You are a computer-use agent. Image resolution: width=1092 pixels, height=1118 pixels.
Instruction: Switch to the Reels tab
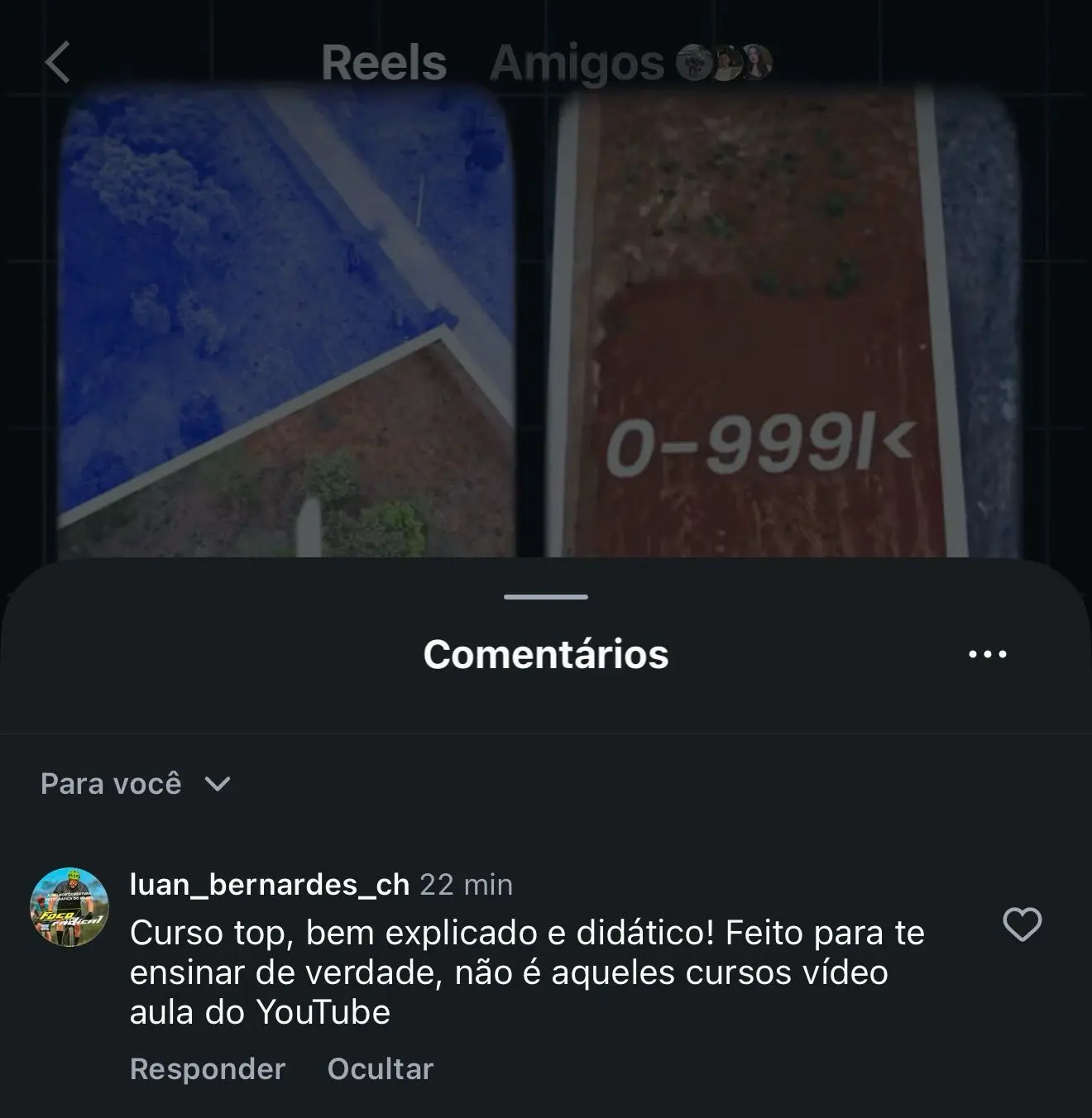coord(384,60)
